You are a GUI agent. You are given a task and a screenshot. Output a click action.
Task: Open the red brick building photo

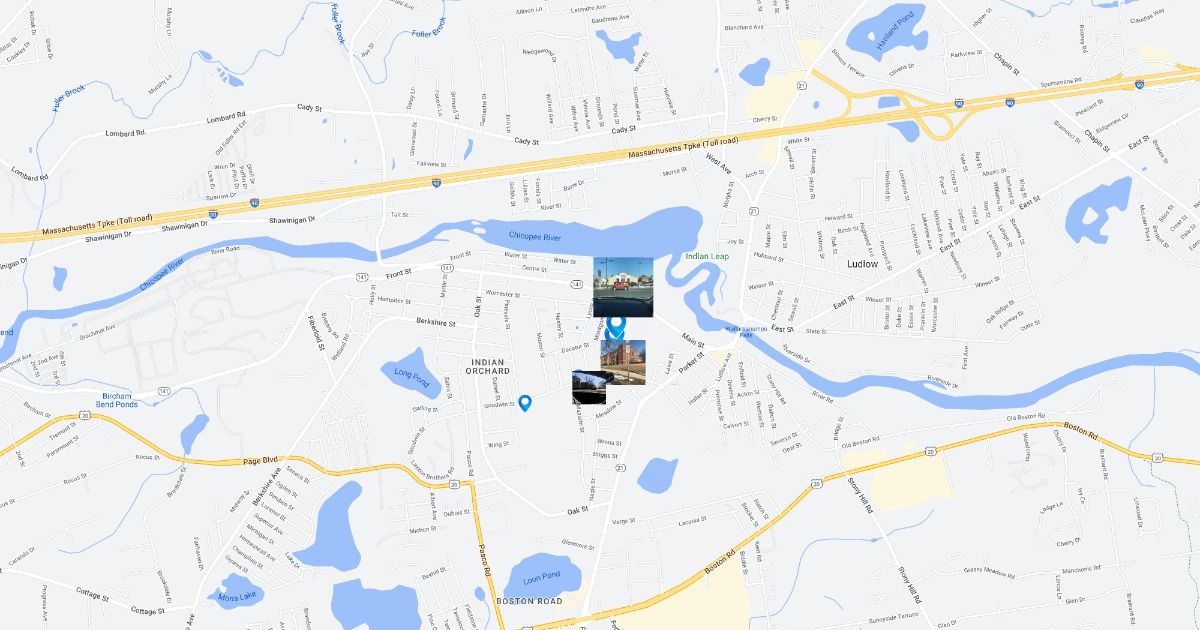coord(624,362)
